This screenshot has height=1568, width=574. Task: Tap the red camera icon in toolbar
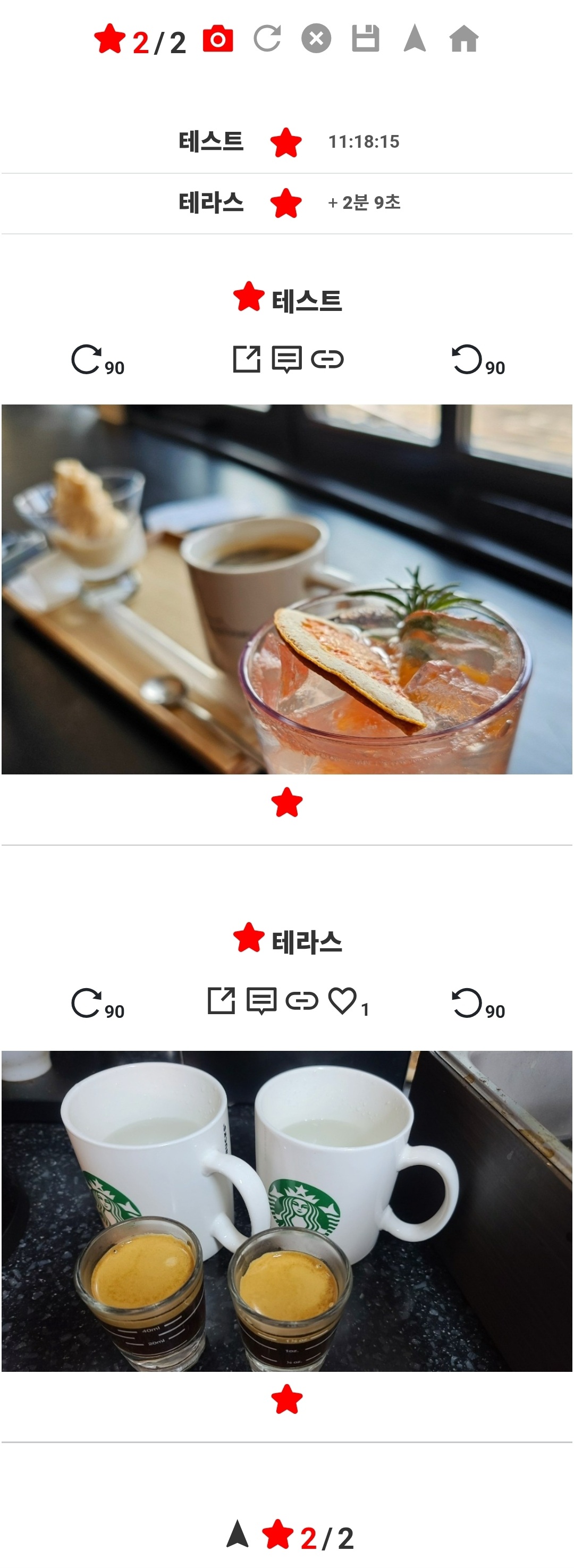click(x=218, y=39)
